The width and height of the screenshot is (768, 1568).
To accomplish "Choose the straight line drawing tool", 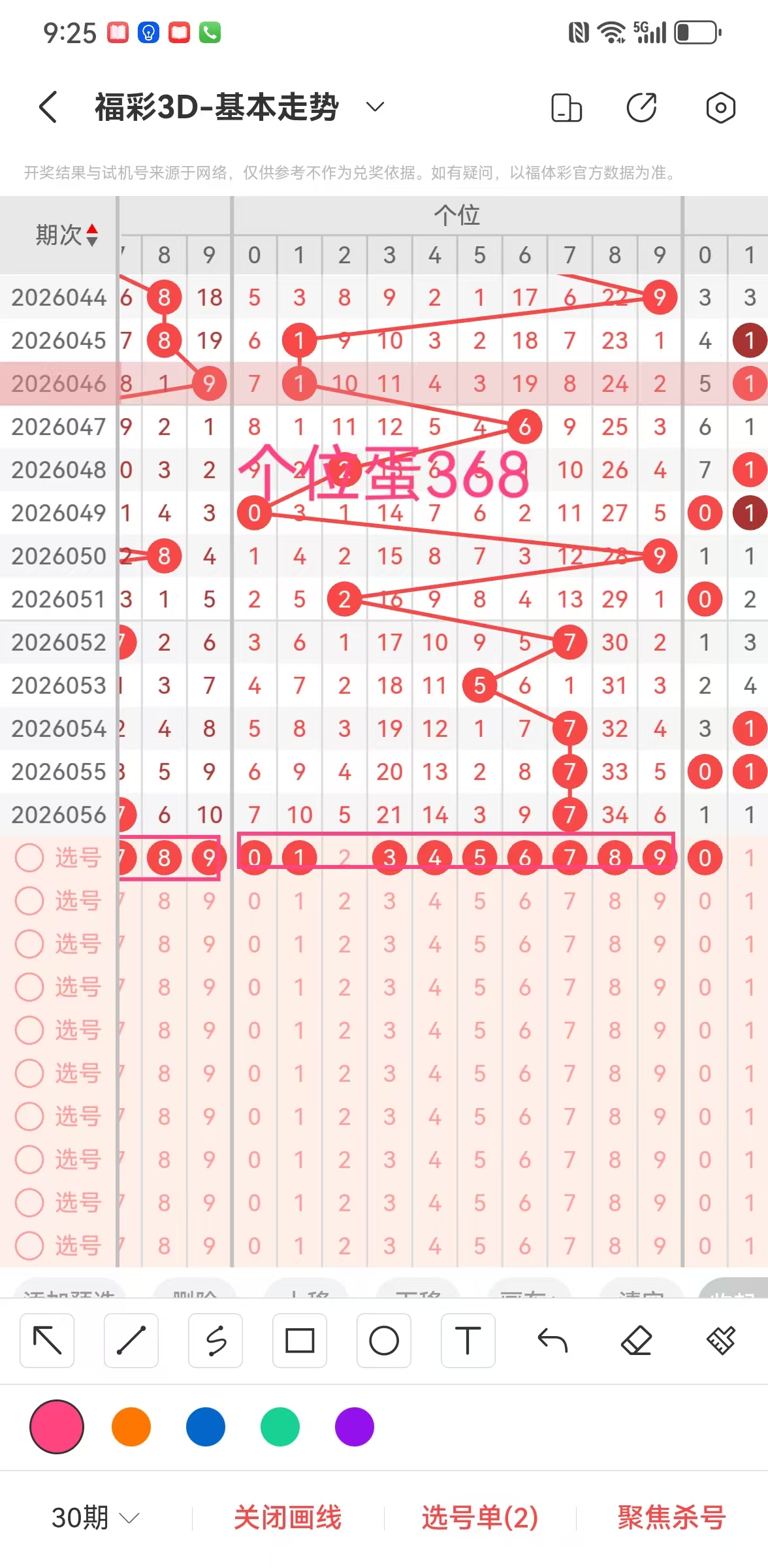I will (x=131, y=1341).
